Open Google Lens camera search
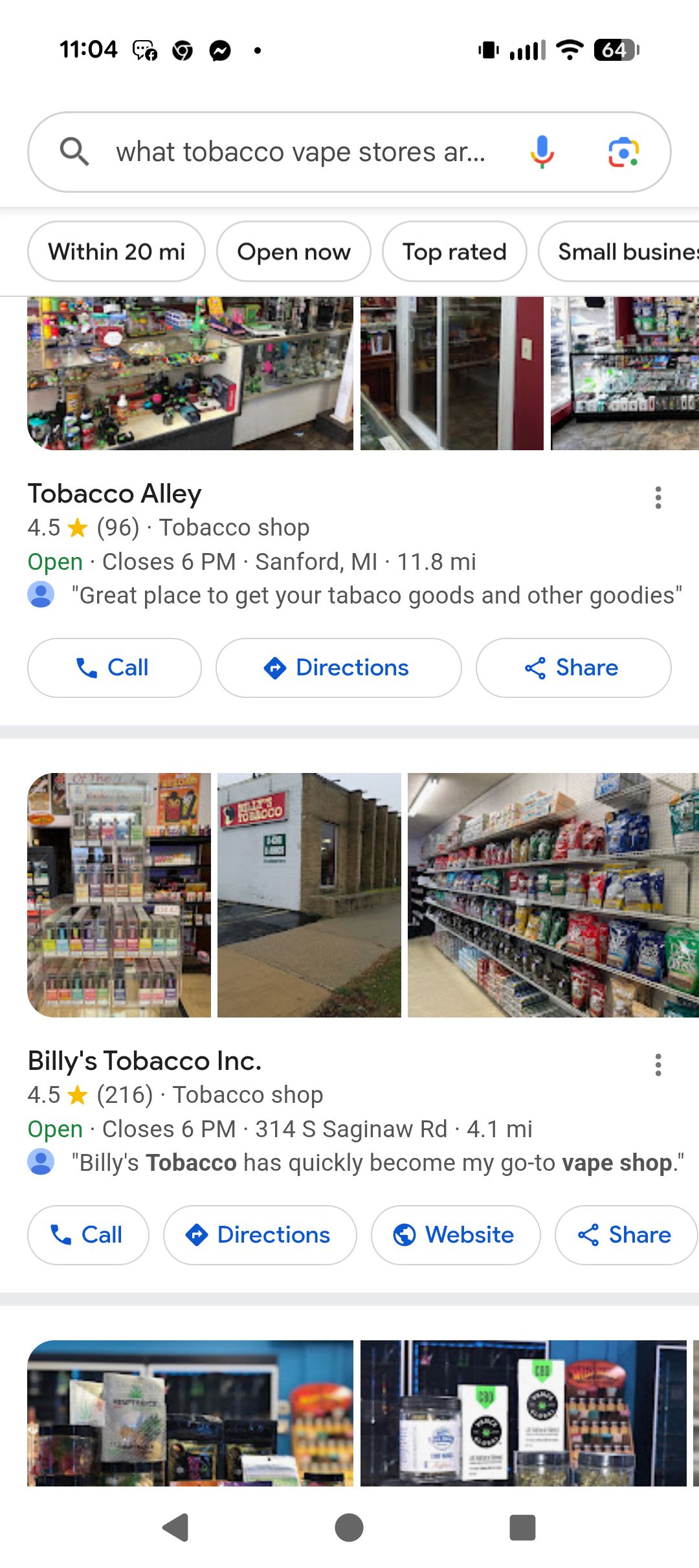This screenshot has width=699, height=1568. (623, 152)
